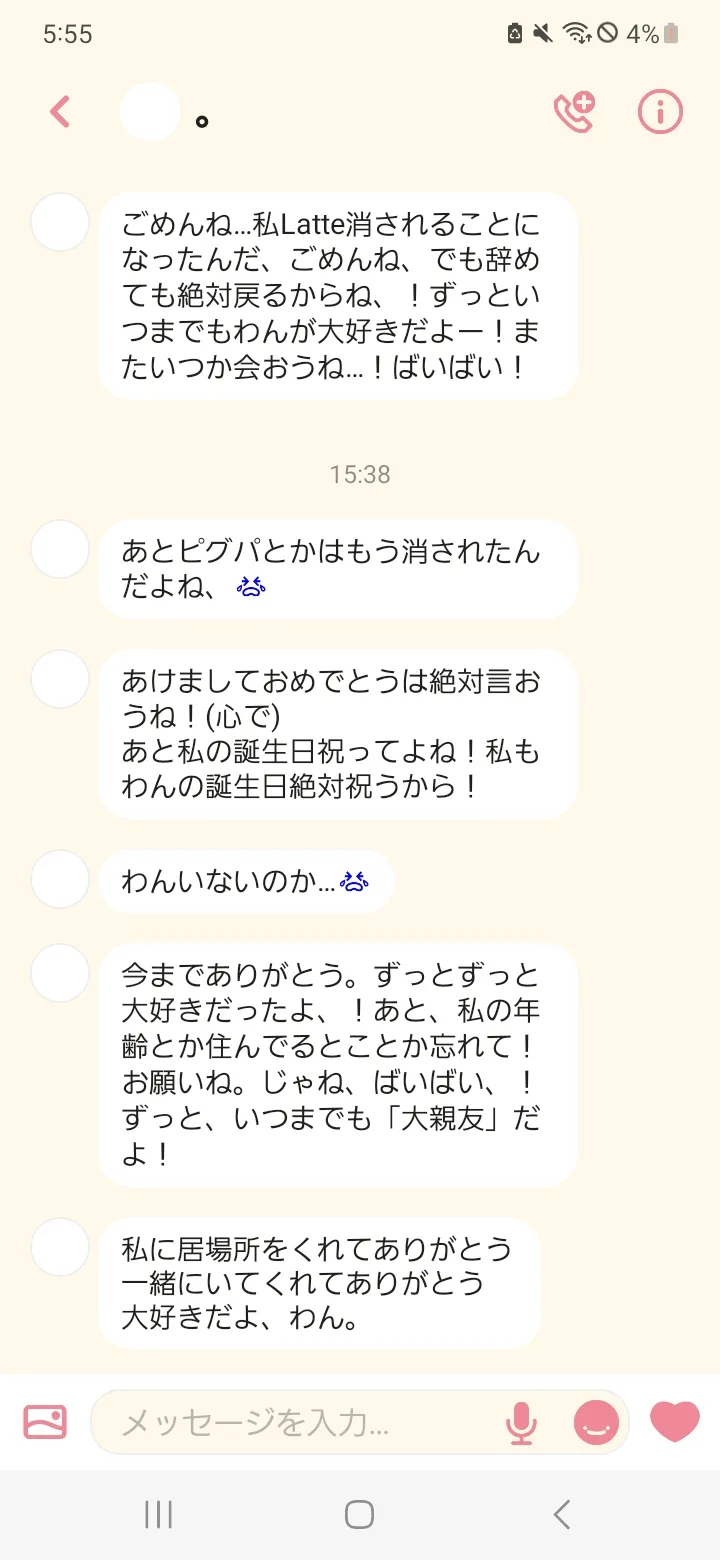Send a heart reaction
720x1560 pixels.
point(675,1421)
